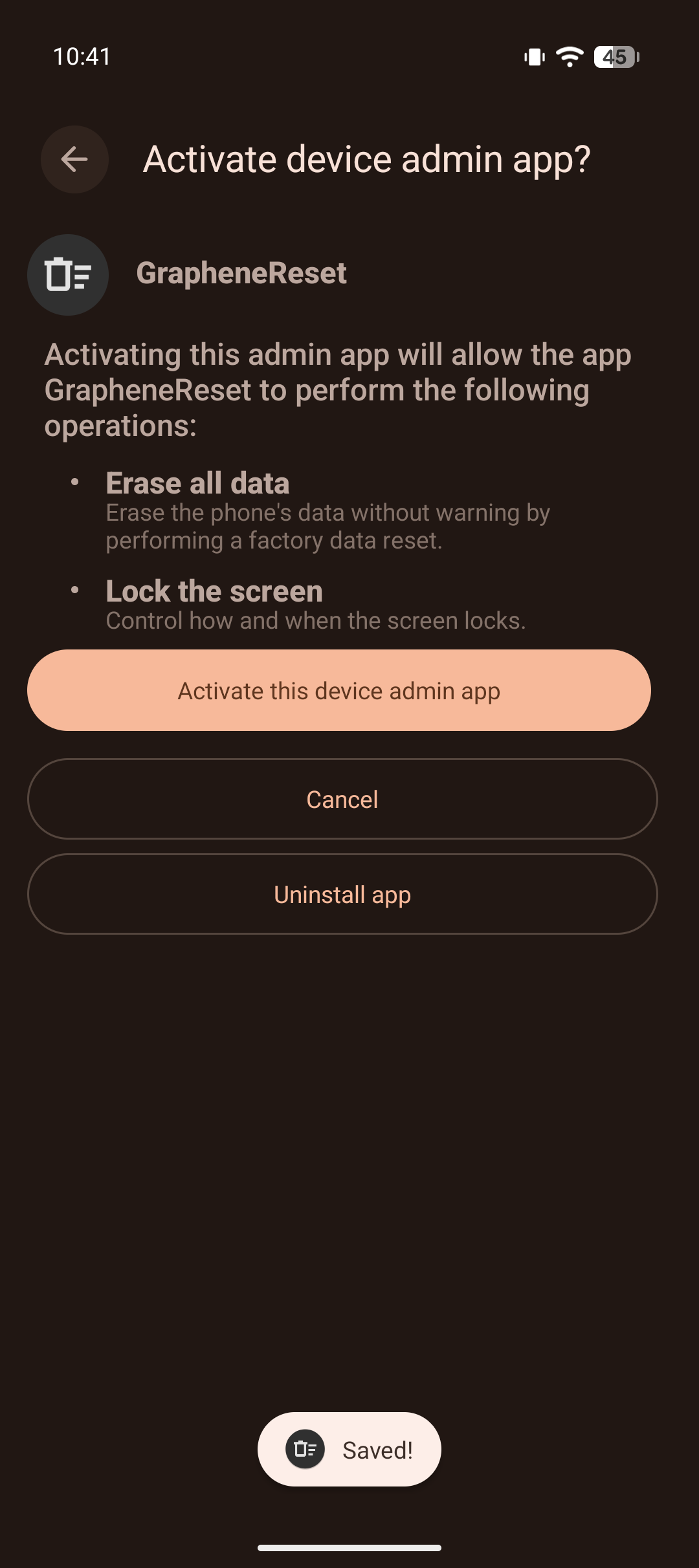Activate this device admin app
This screenshot has height=1568, width=699.
point(342,690)
